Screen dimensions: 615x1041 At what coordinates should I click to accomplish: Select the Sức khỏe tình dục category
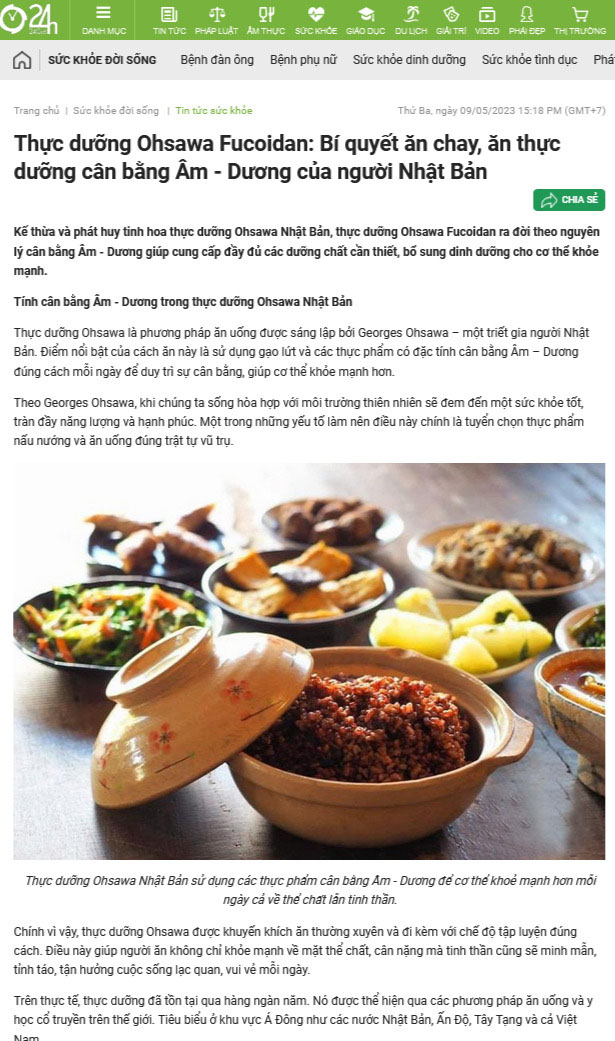tap(529, 60)
